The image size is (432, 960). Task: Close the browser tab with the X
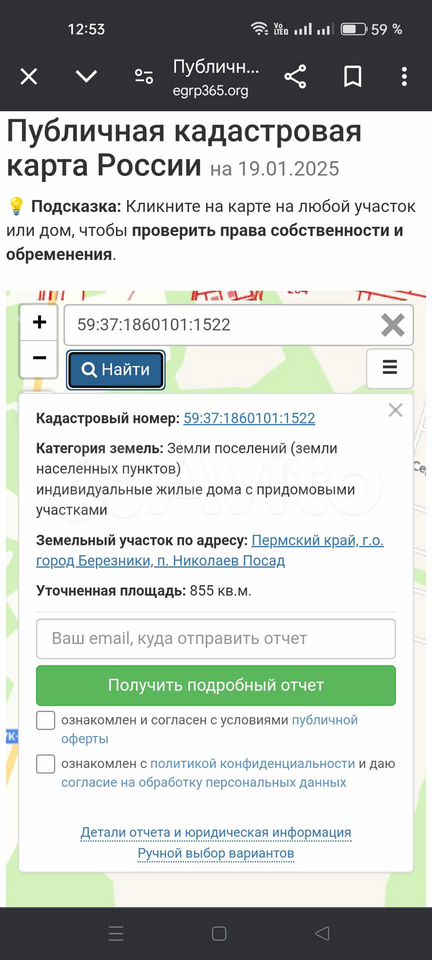point(29,77)
